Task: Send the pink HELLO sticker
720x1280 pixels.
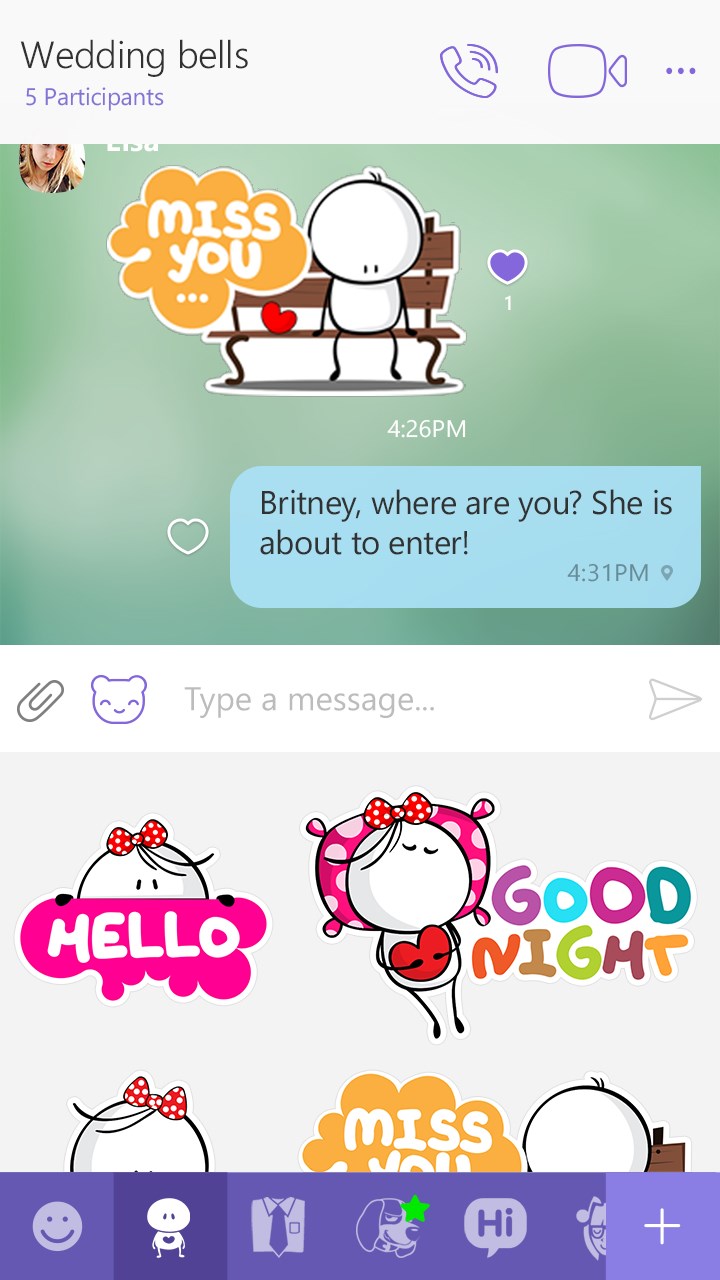Action: [x=143, y=912]
